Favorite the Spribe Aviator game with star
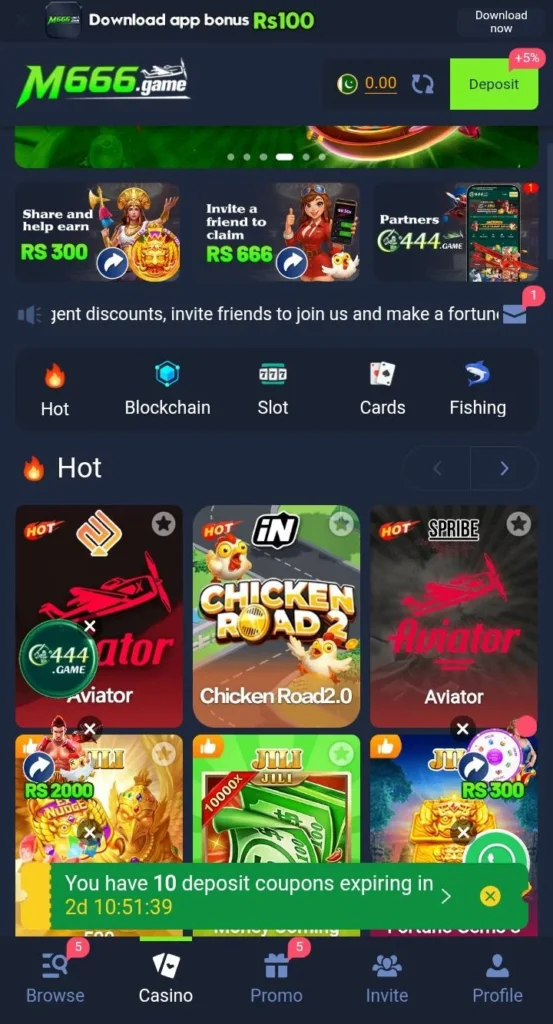 point(519,524)
